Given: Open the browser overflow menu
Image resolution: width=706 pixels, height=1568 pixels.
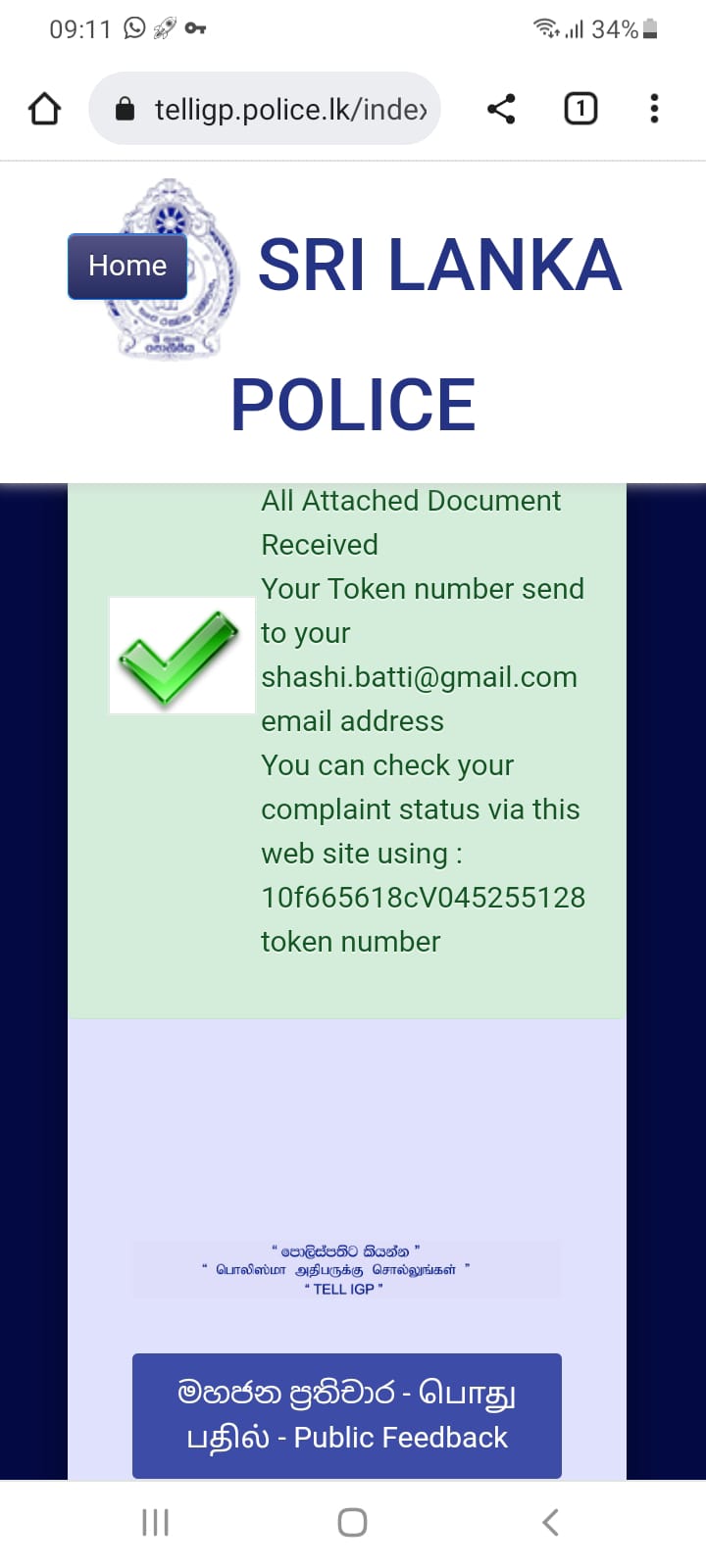Looking at the screenshot, I should (654, 109).
